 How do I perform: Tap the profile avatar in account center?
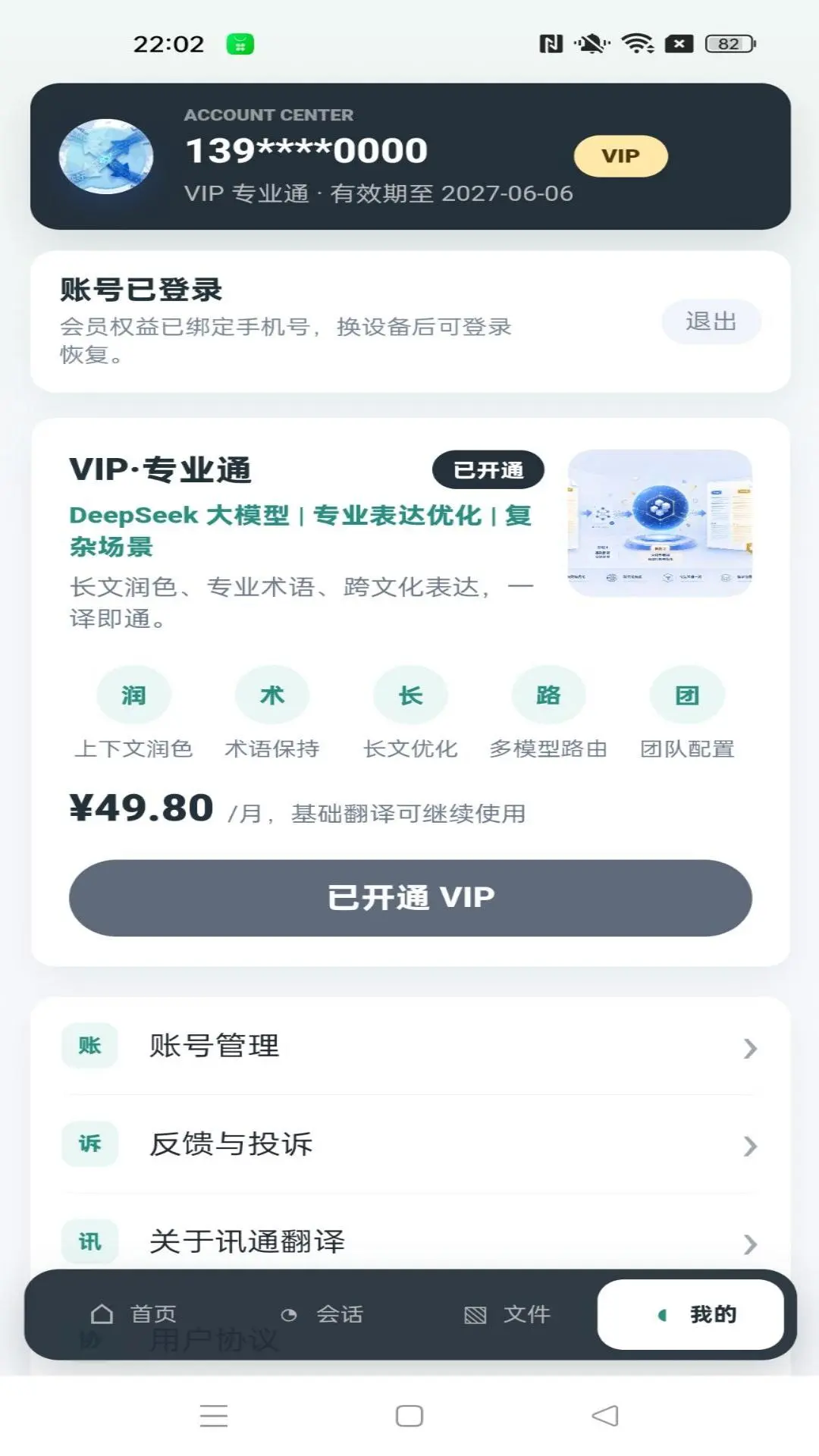pos(106,156)
